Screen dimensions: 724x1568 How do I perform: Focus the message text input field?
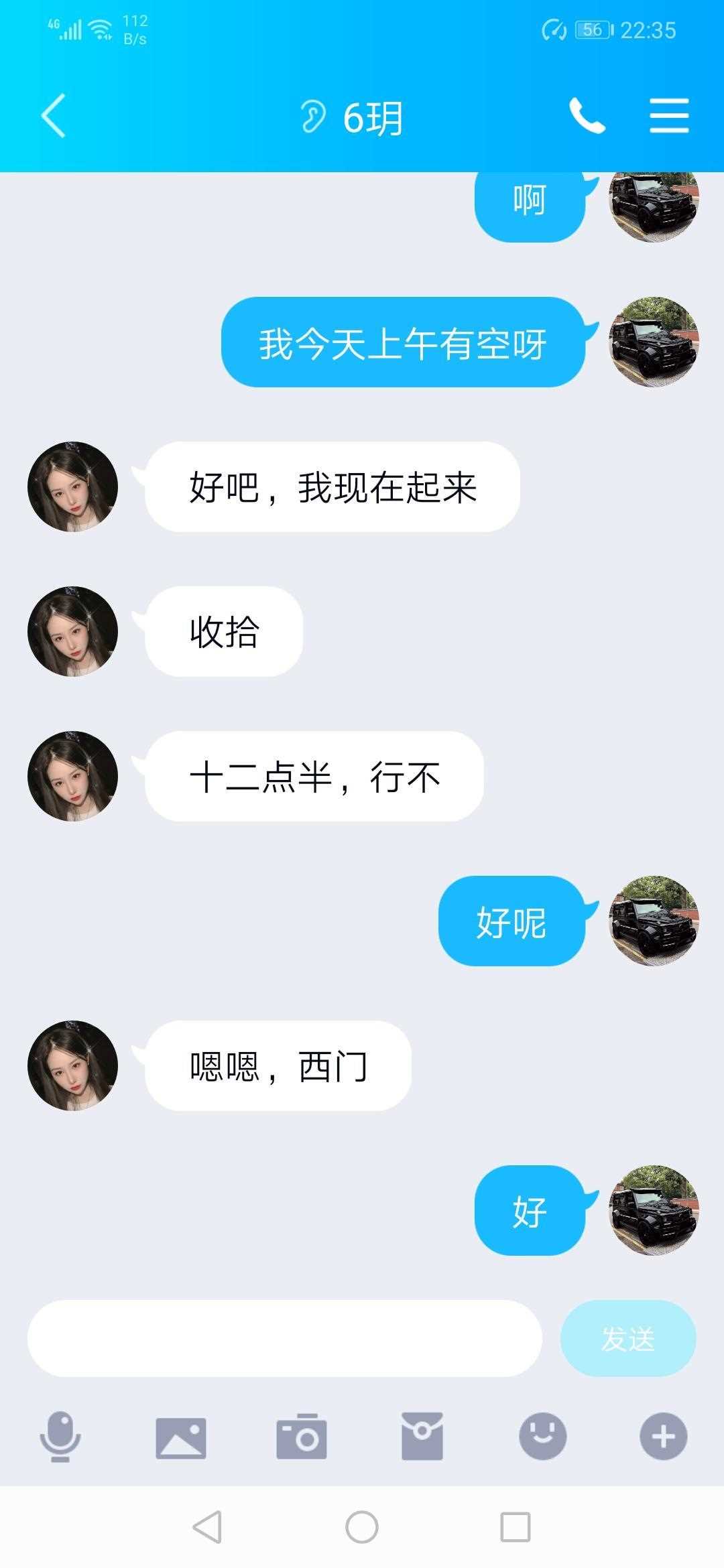point(284,1338)
